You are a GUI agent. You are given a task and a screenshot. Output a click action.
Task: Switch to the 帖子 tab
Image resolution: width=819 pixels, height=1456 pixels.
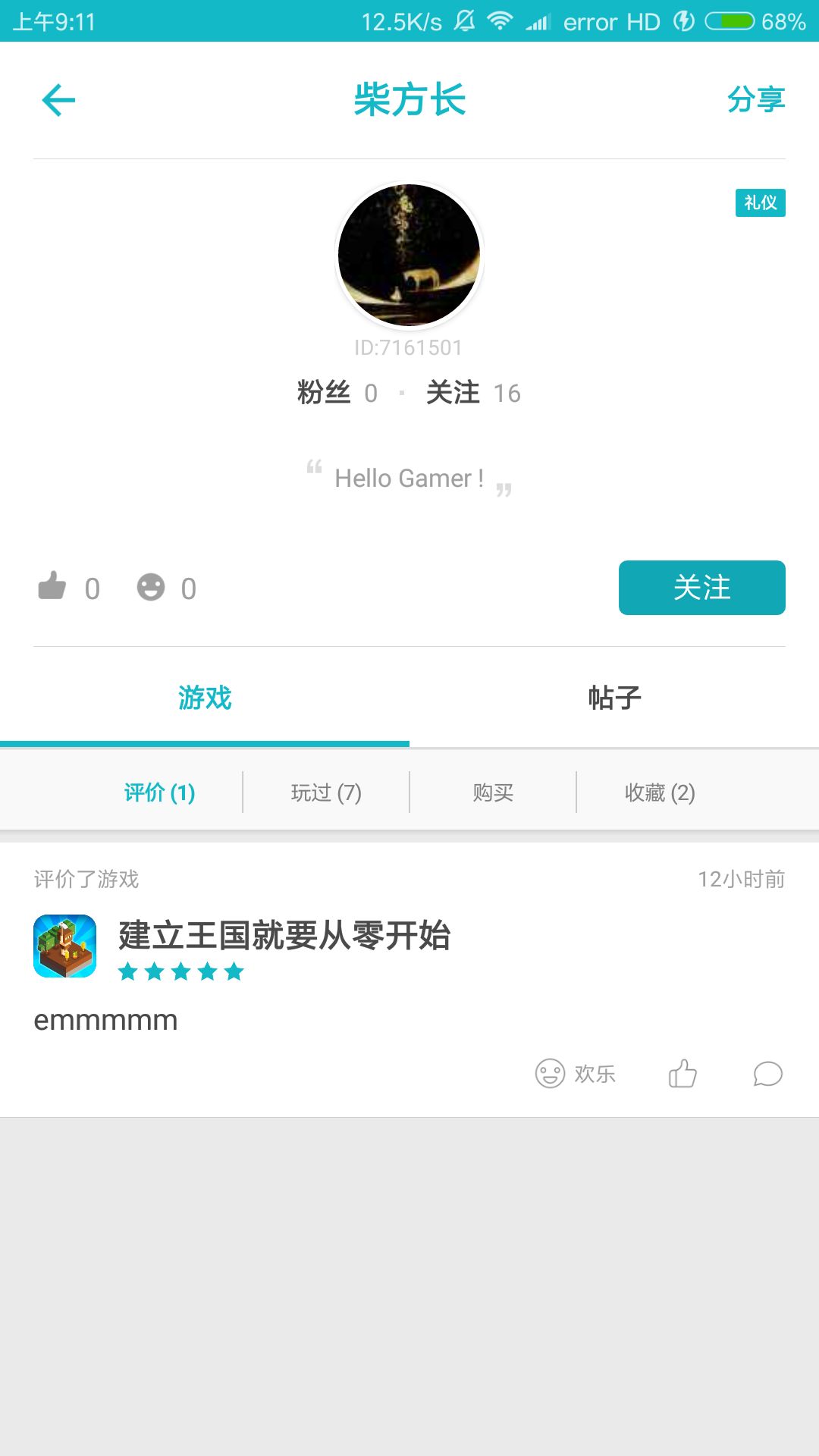pos(614,699)
